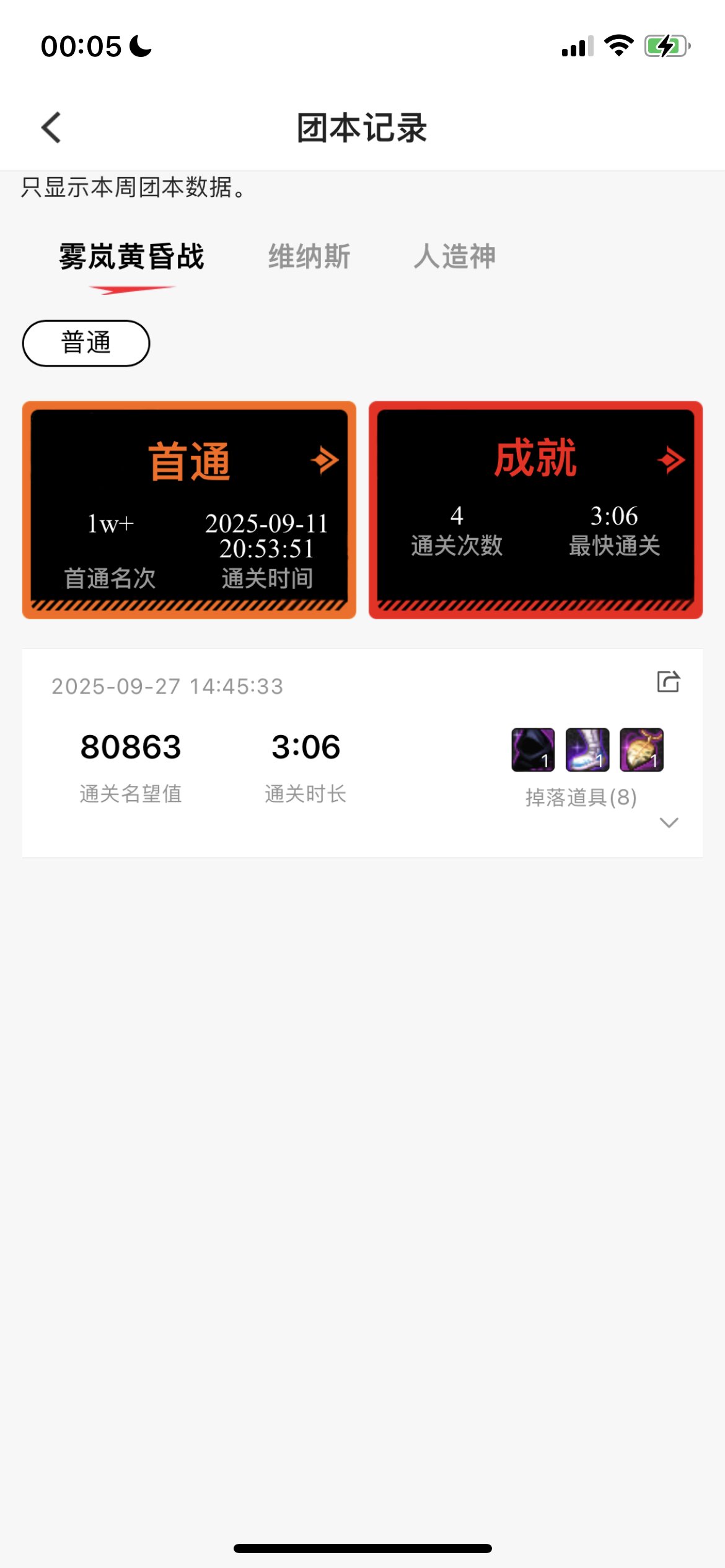
Task: Tap the 普通 difficulty chip
Action: pyautogui.click(x=86, y=343)
